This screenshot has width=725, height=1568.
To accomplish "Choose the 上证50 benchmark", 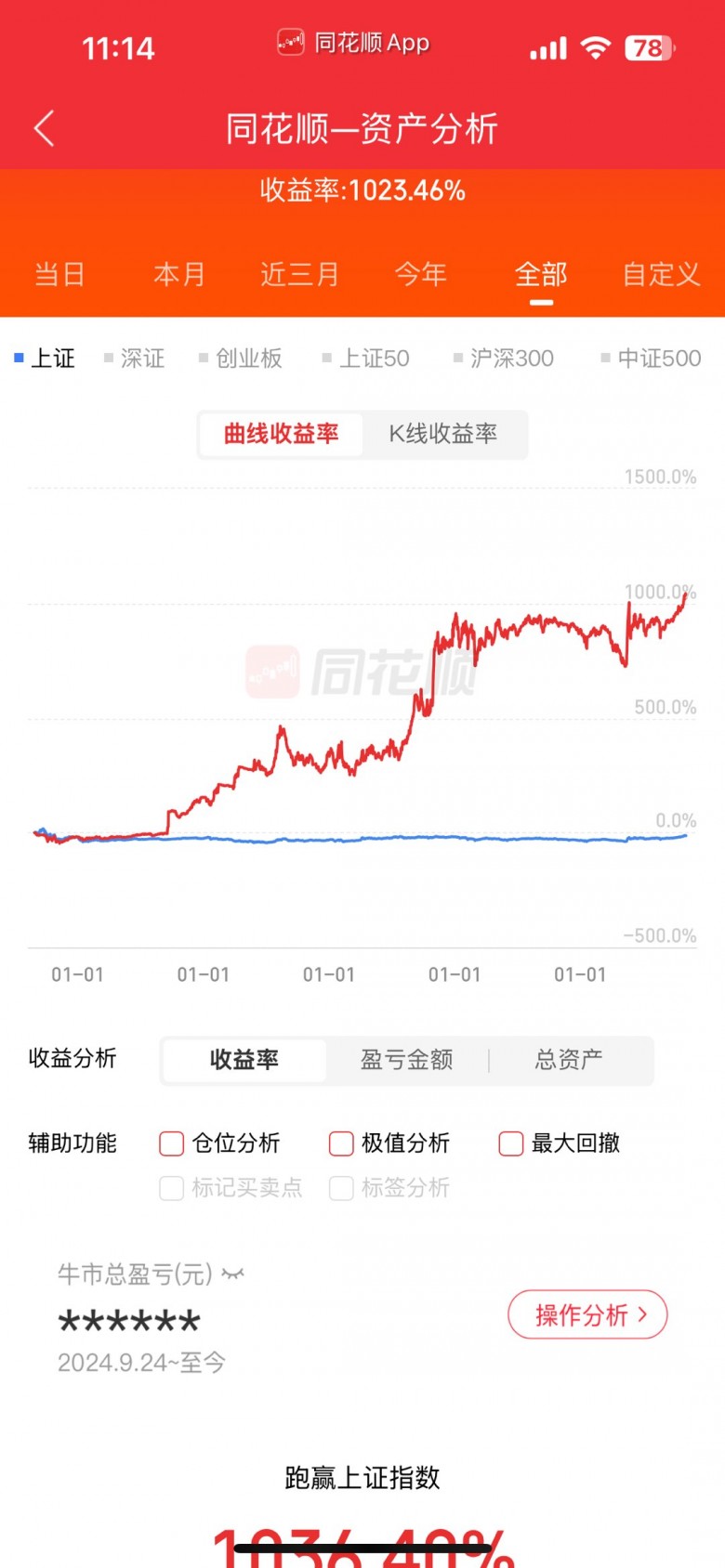I will [365, 358].
